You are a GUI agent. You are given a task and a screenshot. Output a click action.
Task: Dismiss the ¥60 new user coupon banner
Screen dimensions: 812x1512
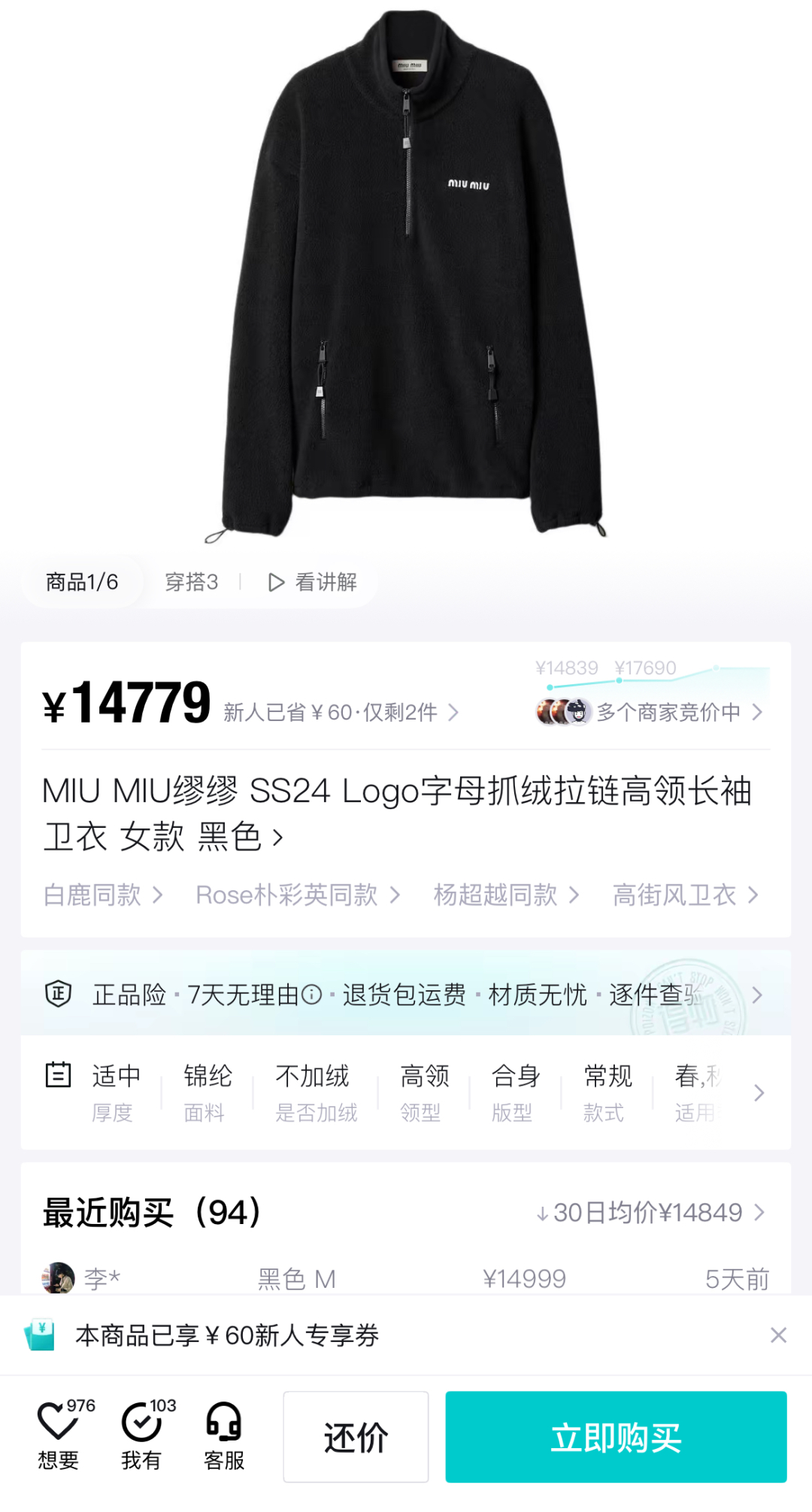coord(778,1335)
